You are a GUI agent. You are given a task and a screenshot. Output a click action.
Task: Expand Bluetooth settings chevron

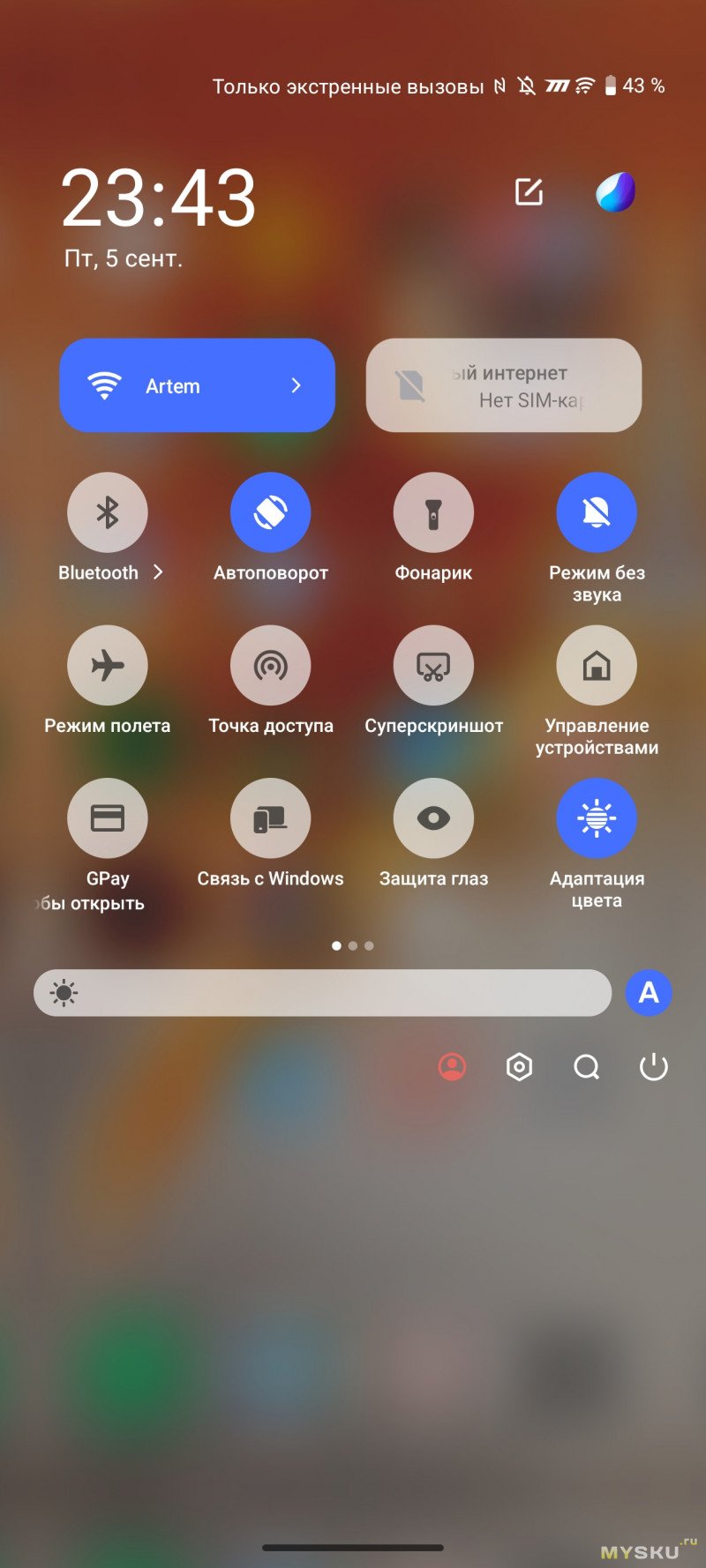coord(159,572)
